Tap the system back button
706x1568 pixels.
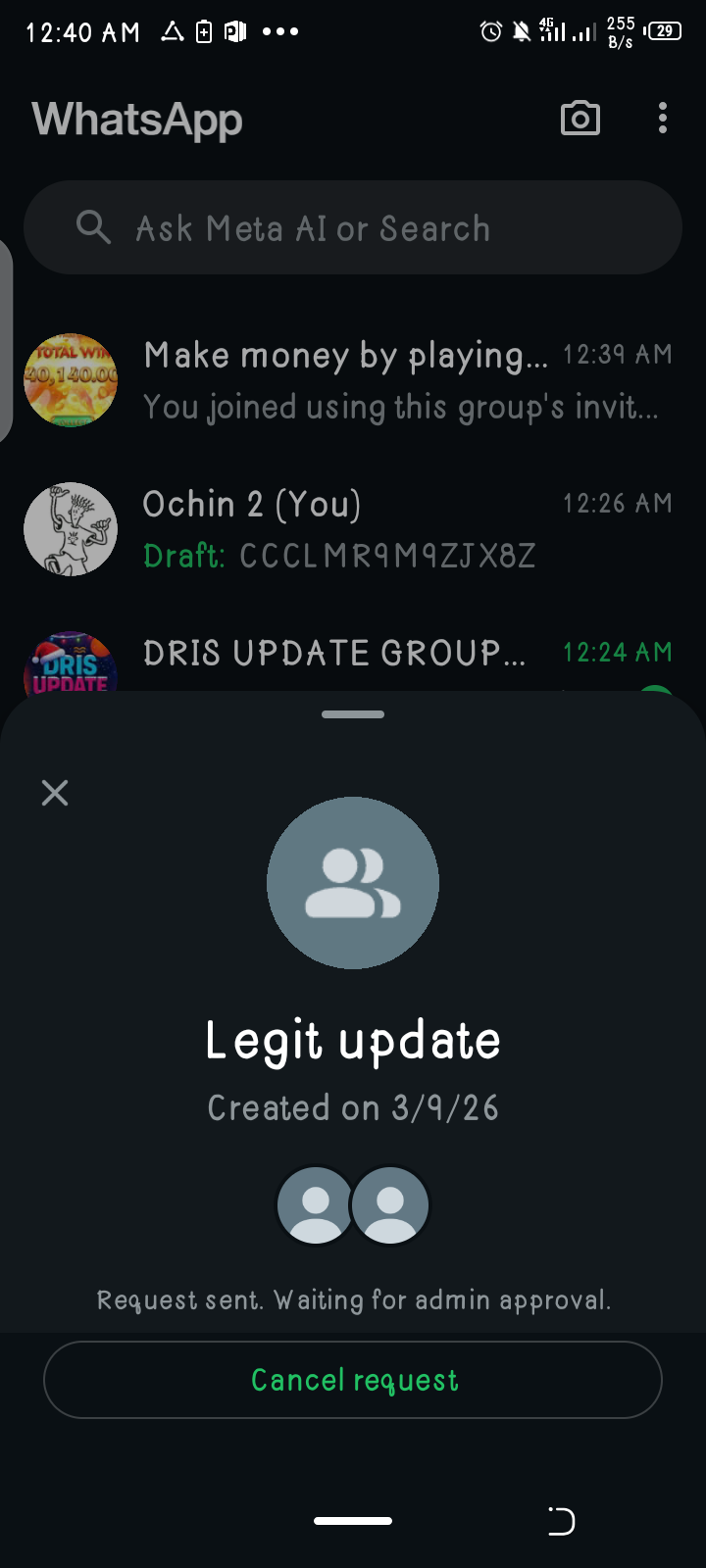(x=561, y=1521)
